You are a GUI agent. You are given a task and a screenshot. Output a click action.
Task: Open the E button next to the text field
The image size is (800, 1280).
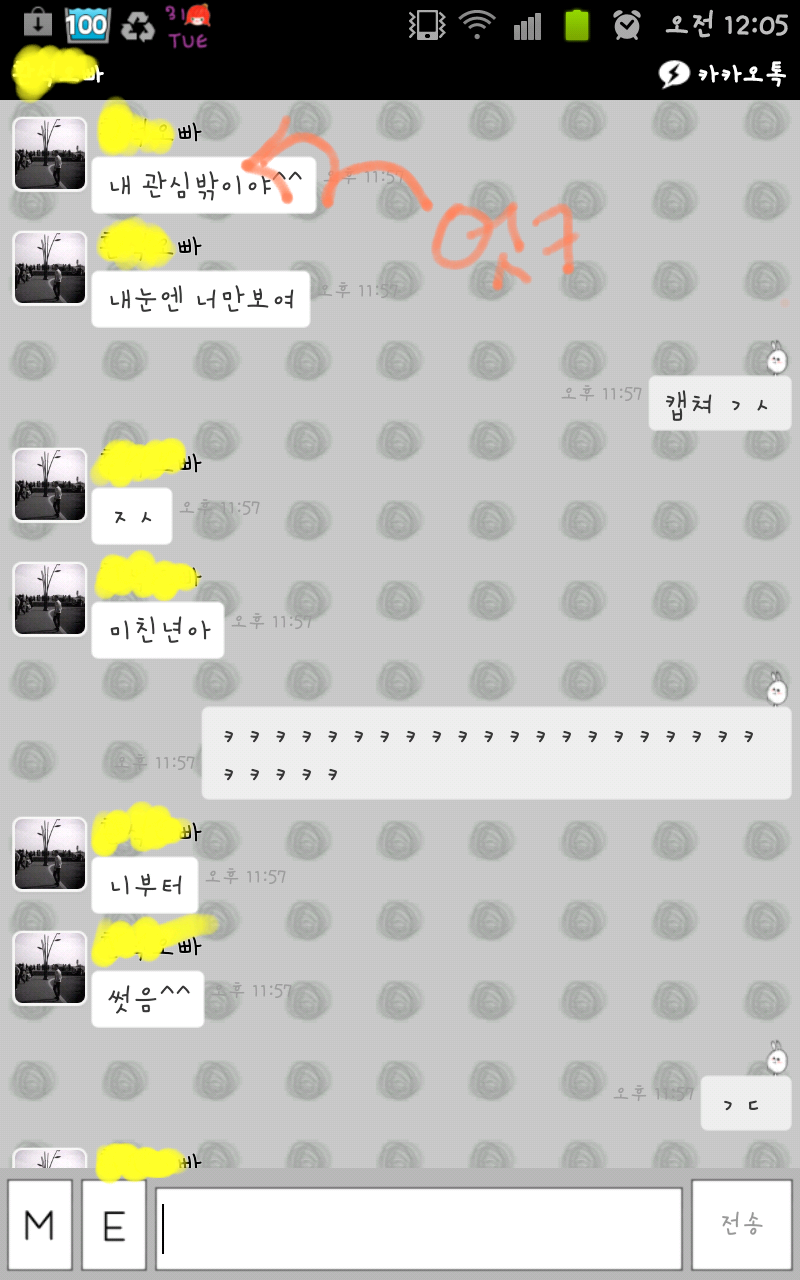114,1224
